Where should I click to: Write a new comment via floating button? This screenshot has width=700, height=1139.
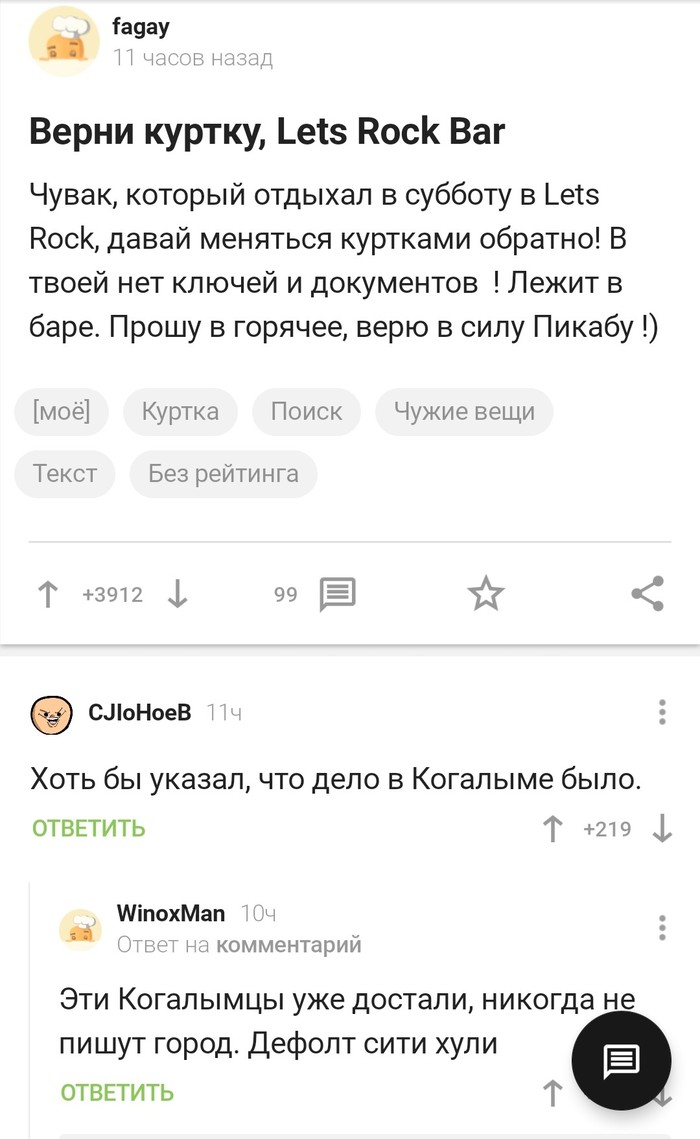pos(621,1060)
